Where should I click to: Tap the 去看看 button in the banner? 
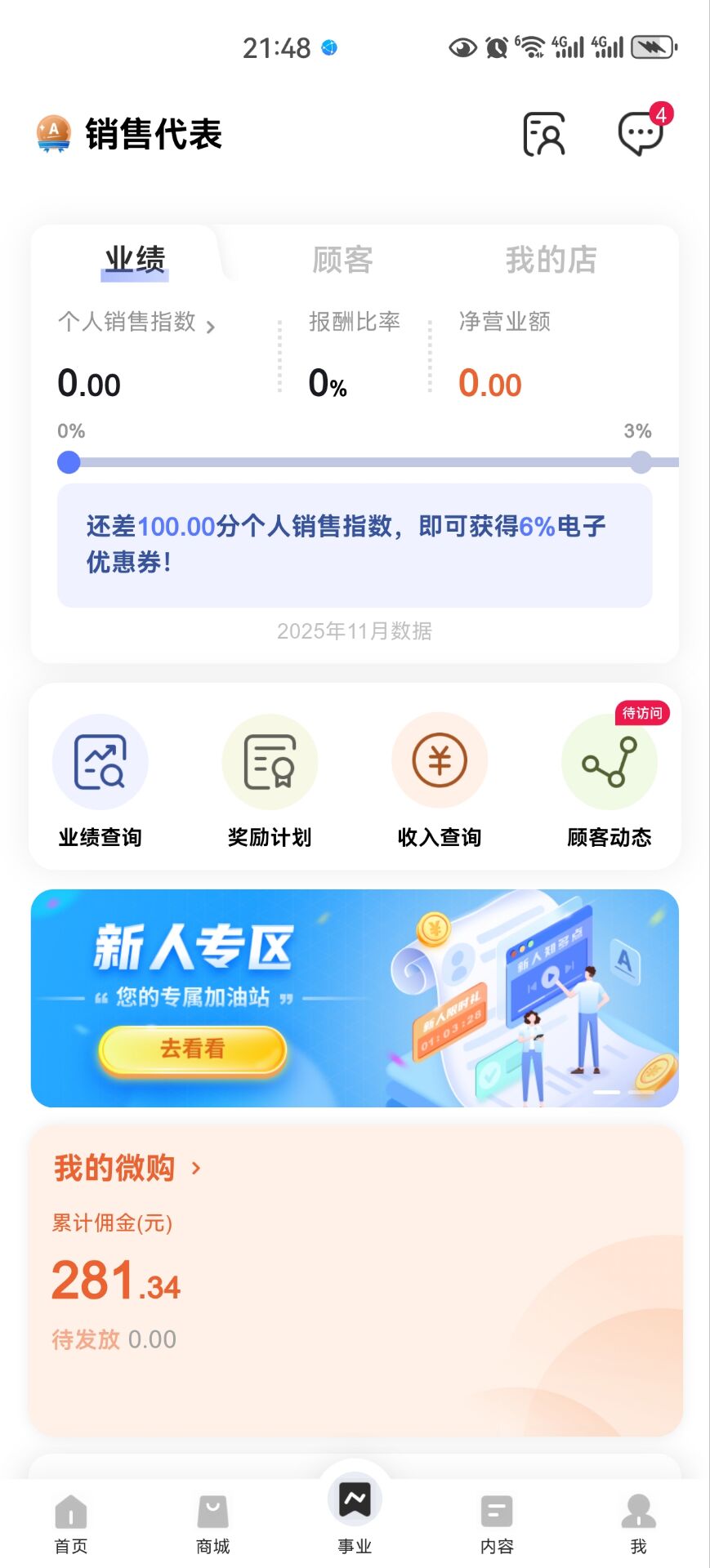[x=193, y=1049]
